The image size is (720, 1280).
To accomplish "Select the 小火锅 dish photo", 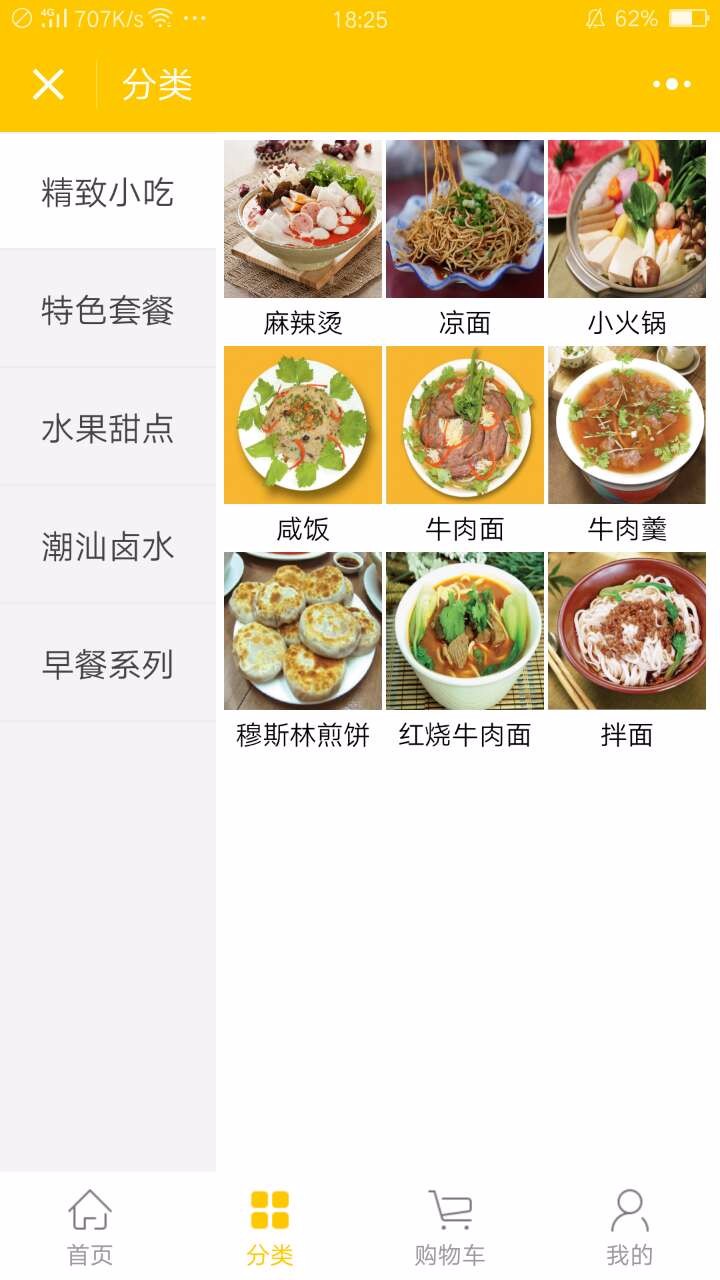I will (x=625, y=218).
